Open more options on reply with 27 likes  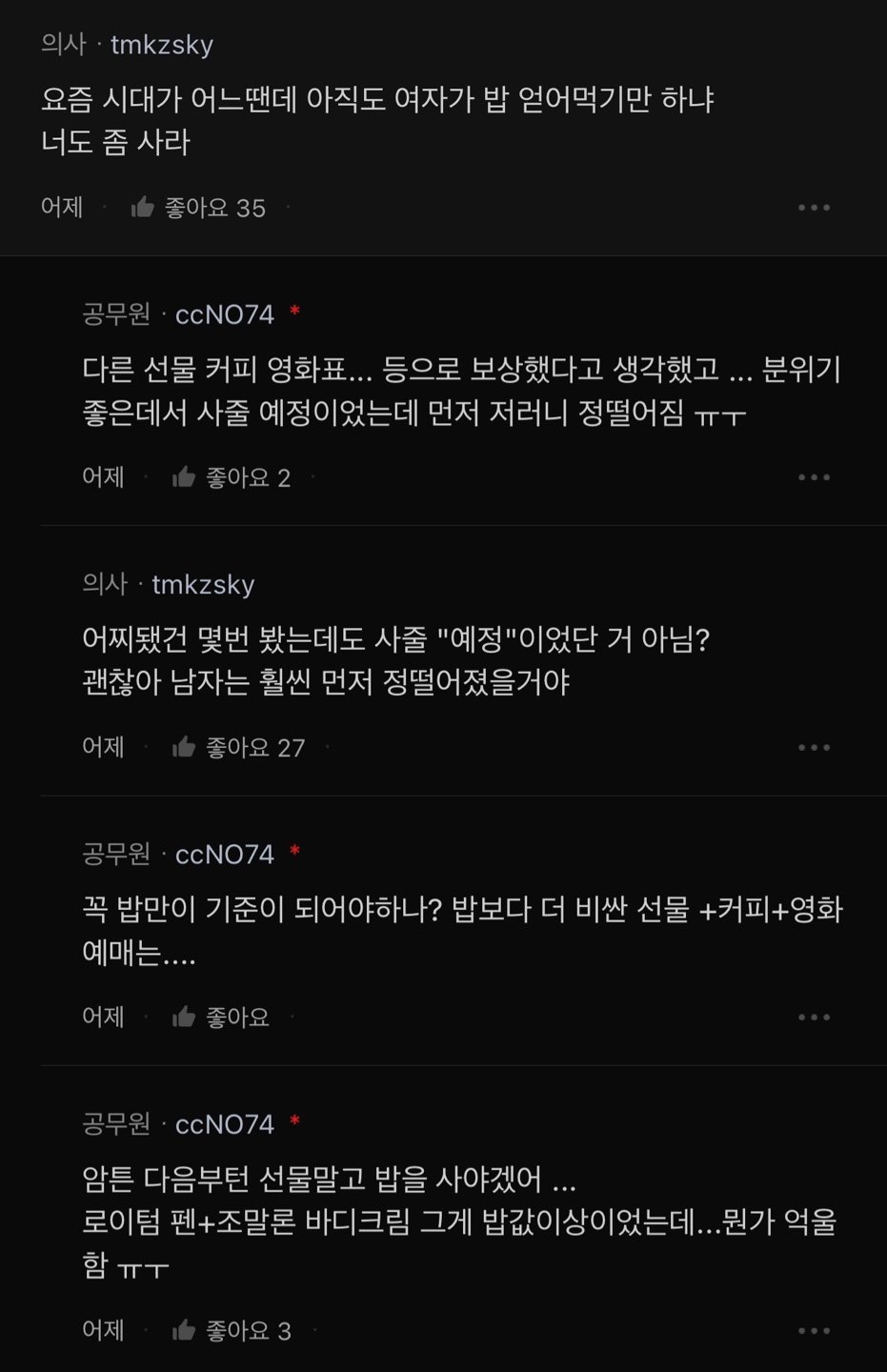pyautogui.click(x=814, y=748)
